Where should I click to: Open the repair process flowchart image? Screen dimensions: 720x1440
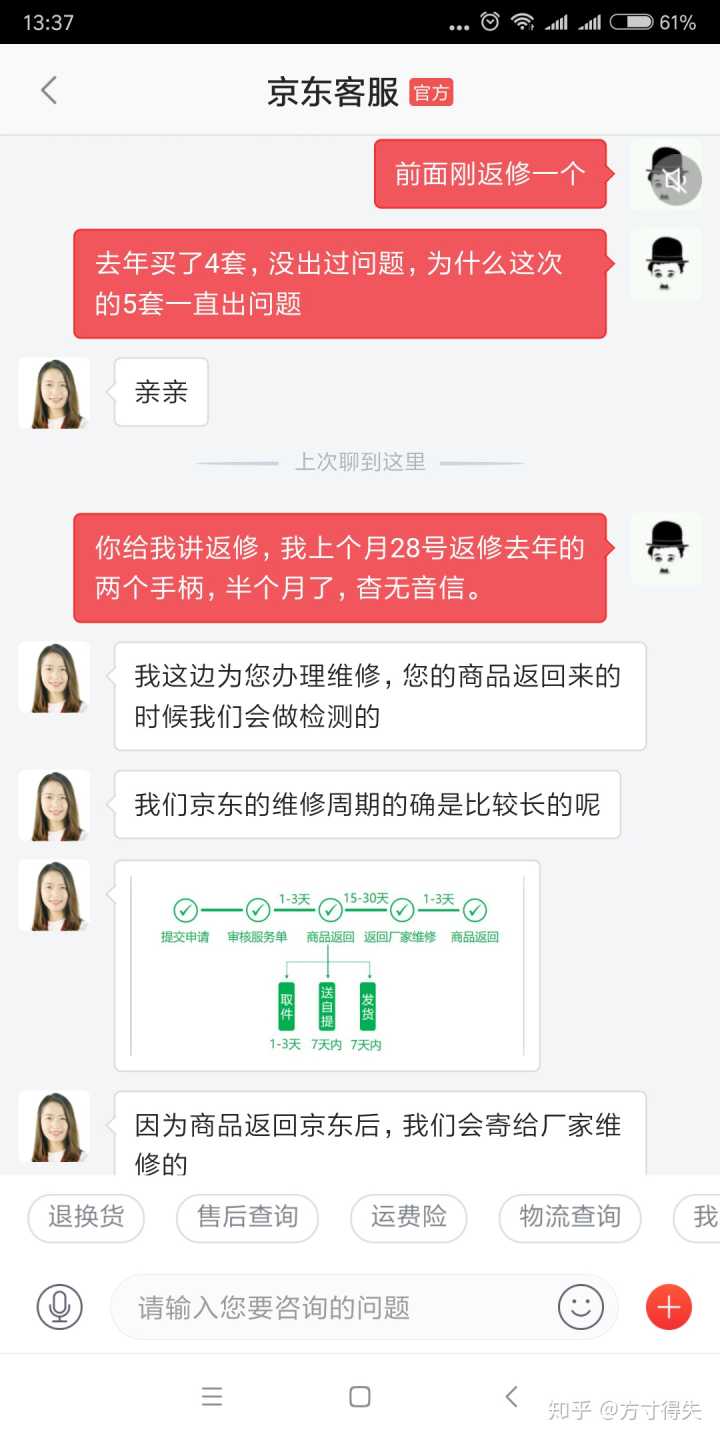[327, 965]
